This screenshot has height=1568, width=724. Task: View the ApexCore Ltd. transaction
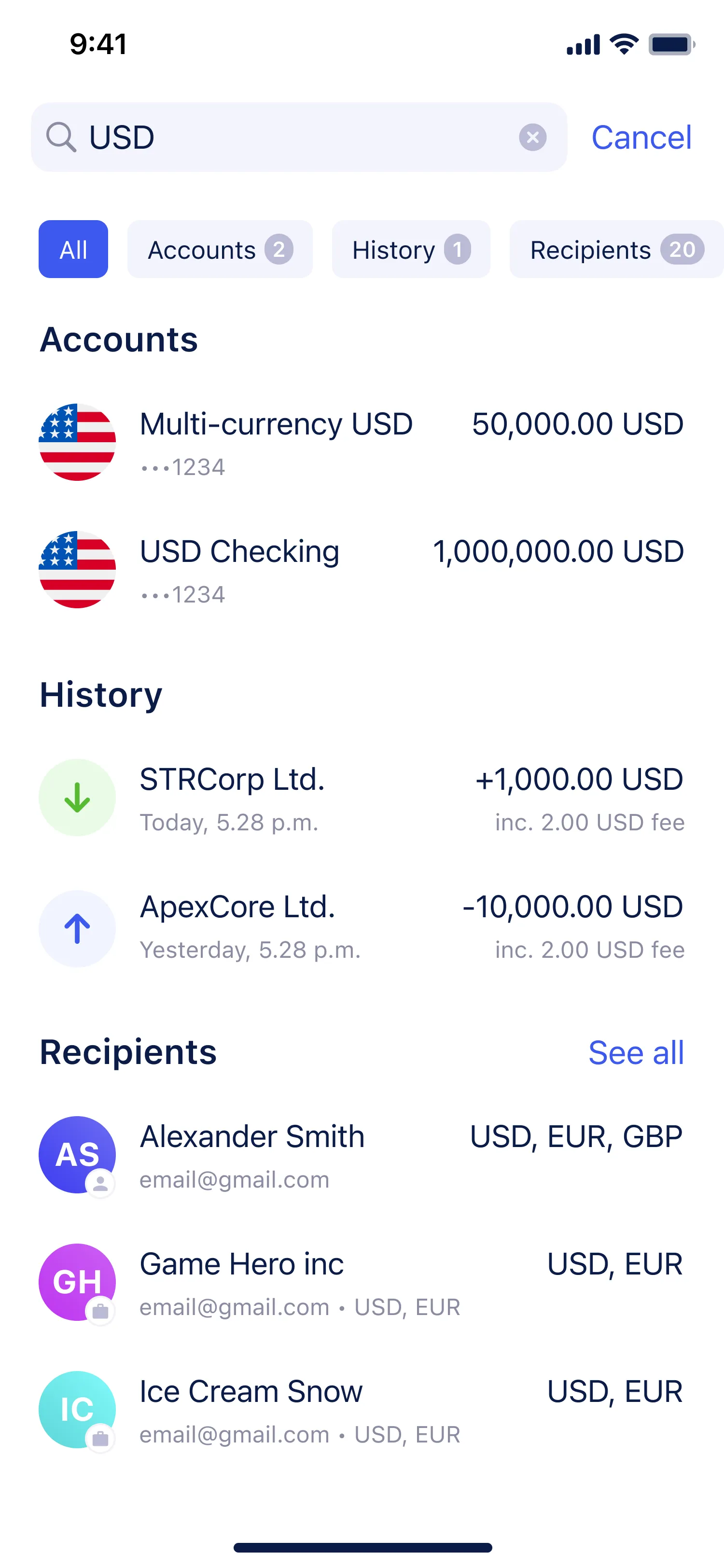point(362,928)
